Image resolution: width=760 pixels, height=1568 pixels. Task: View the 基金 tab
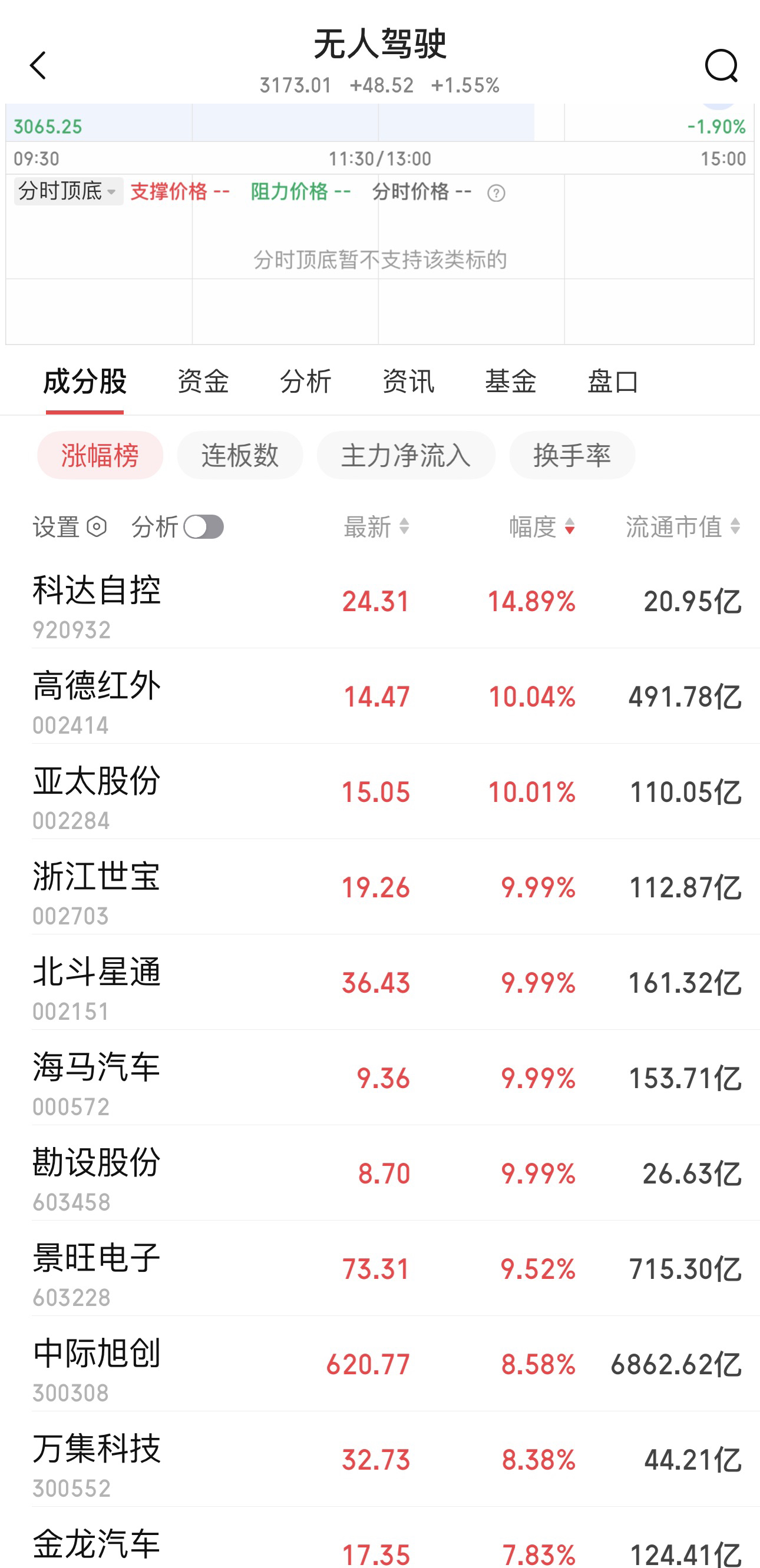(x=510, y=382)
